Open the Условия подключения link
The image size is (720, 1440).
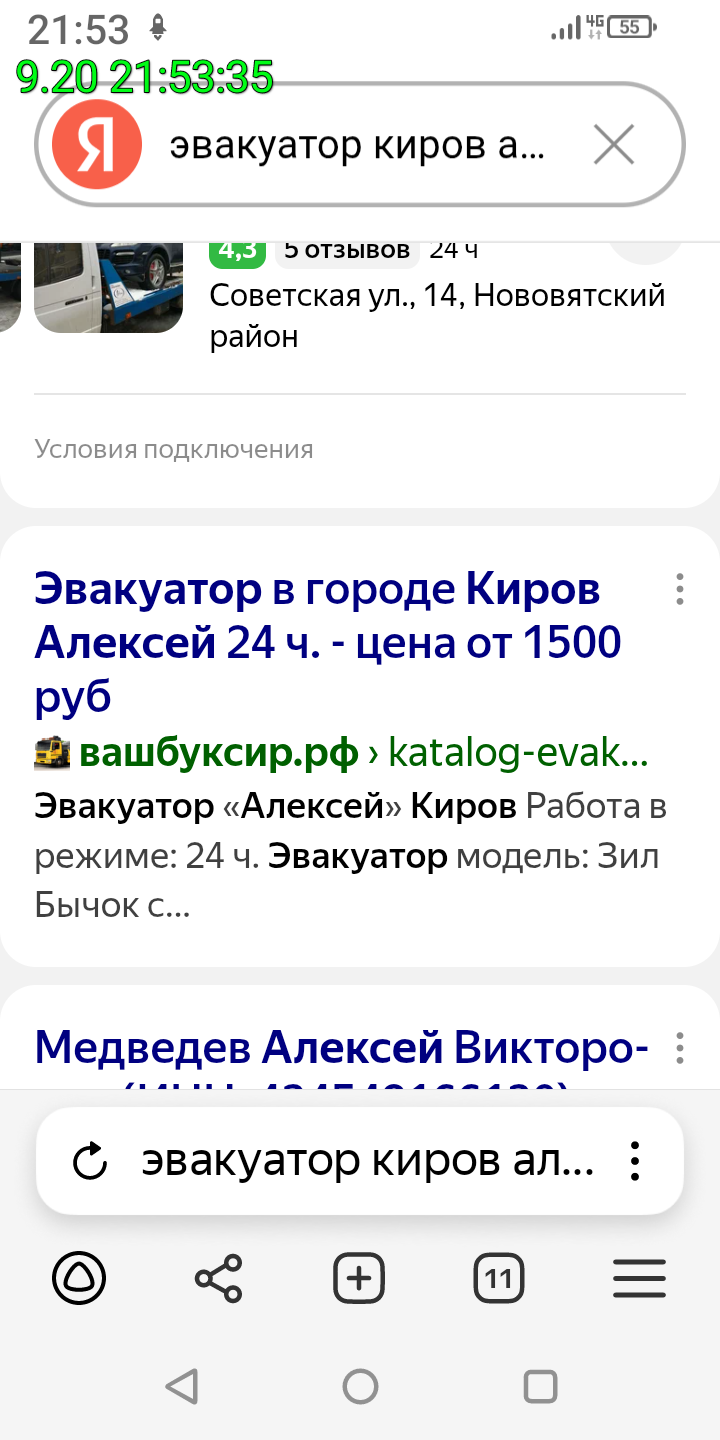click(x=173, y=449)
